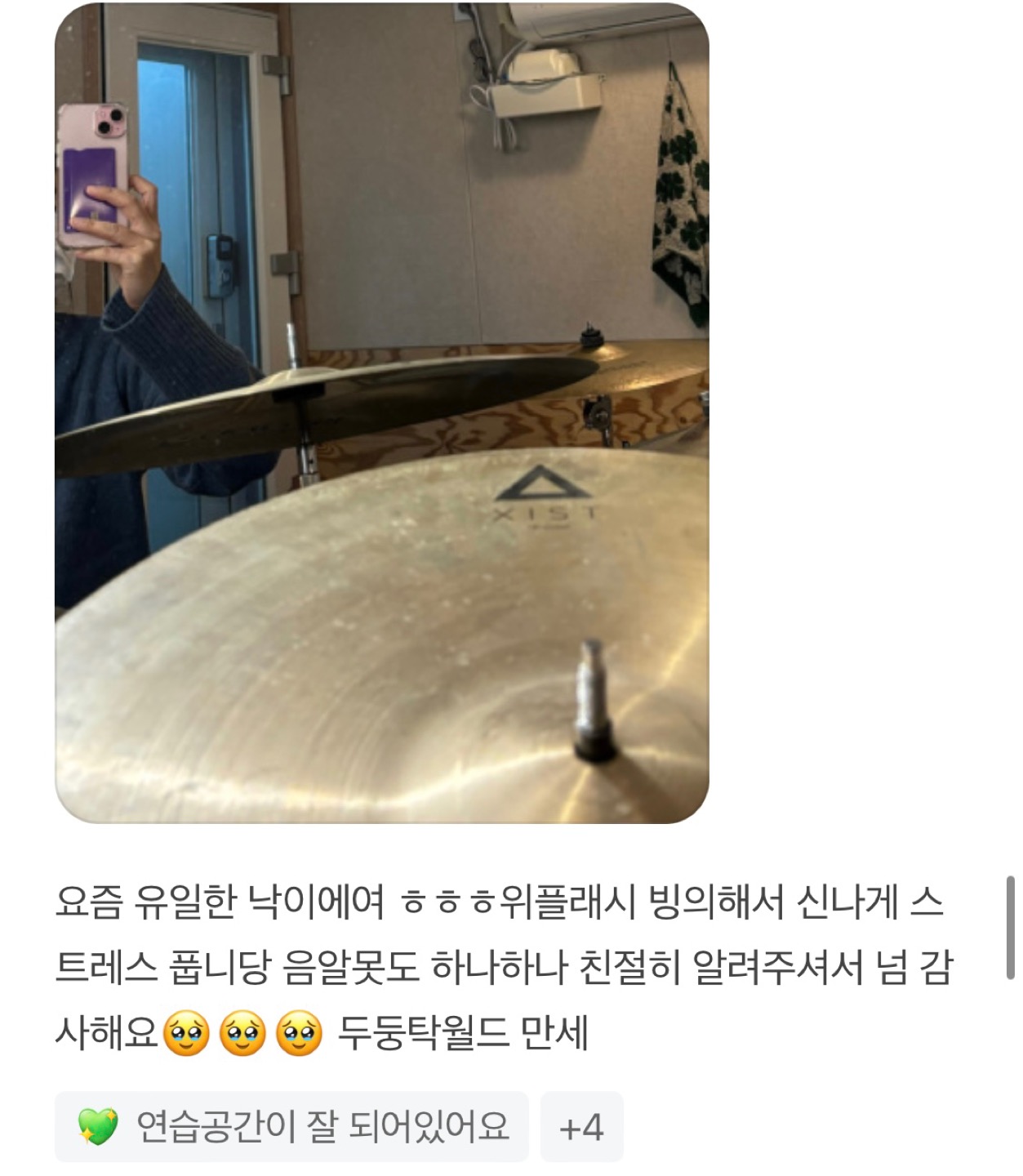Open the review photo of the cymbals
Screen dimensions: 1023x1176
pyautogui.click(x=381, y=412)
